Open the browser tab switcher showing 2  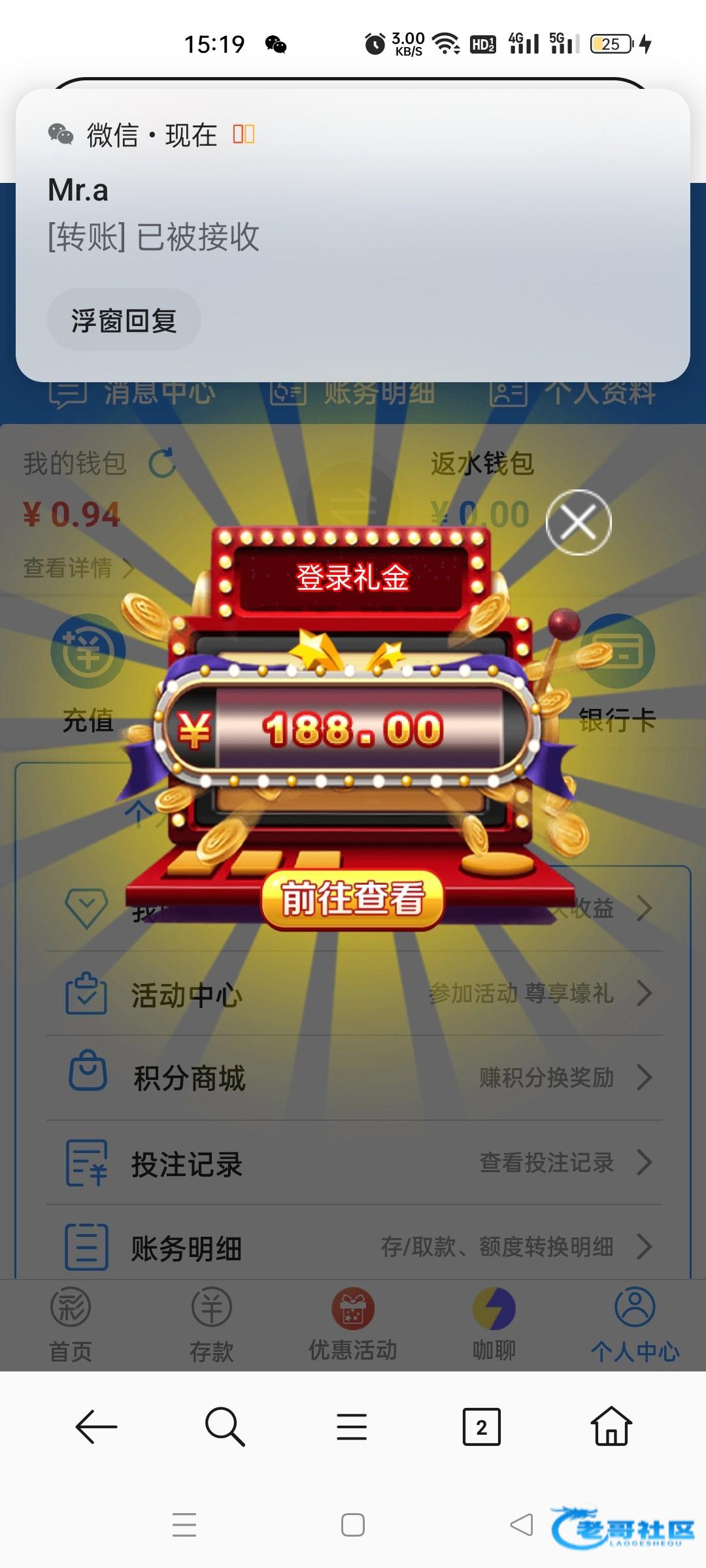[x=481, y=1427]
